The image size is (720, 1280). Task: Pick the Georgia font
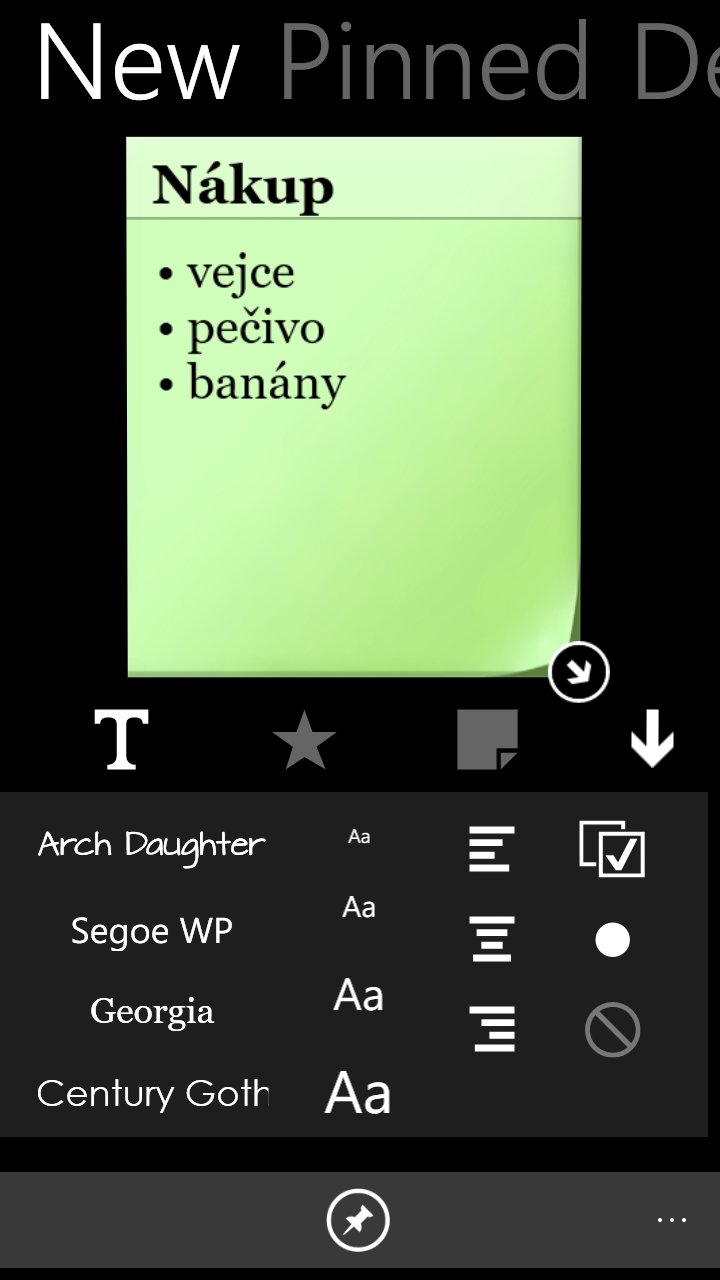[152, 1011]
